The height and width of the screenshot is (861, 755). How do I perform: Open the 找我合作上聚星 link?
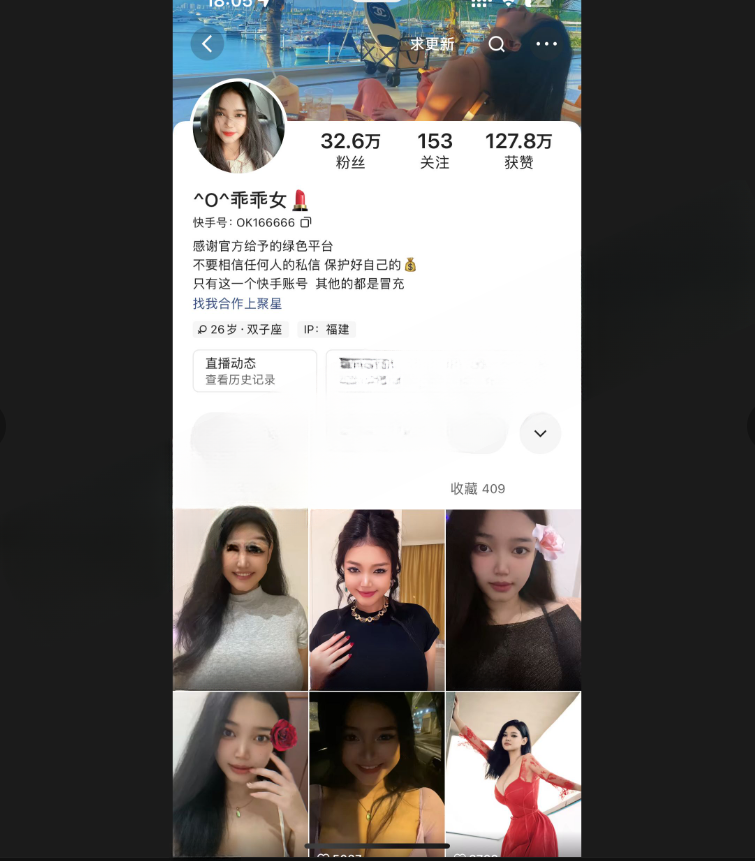[237, 303]
